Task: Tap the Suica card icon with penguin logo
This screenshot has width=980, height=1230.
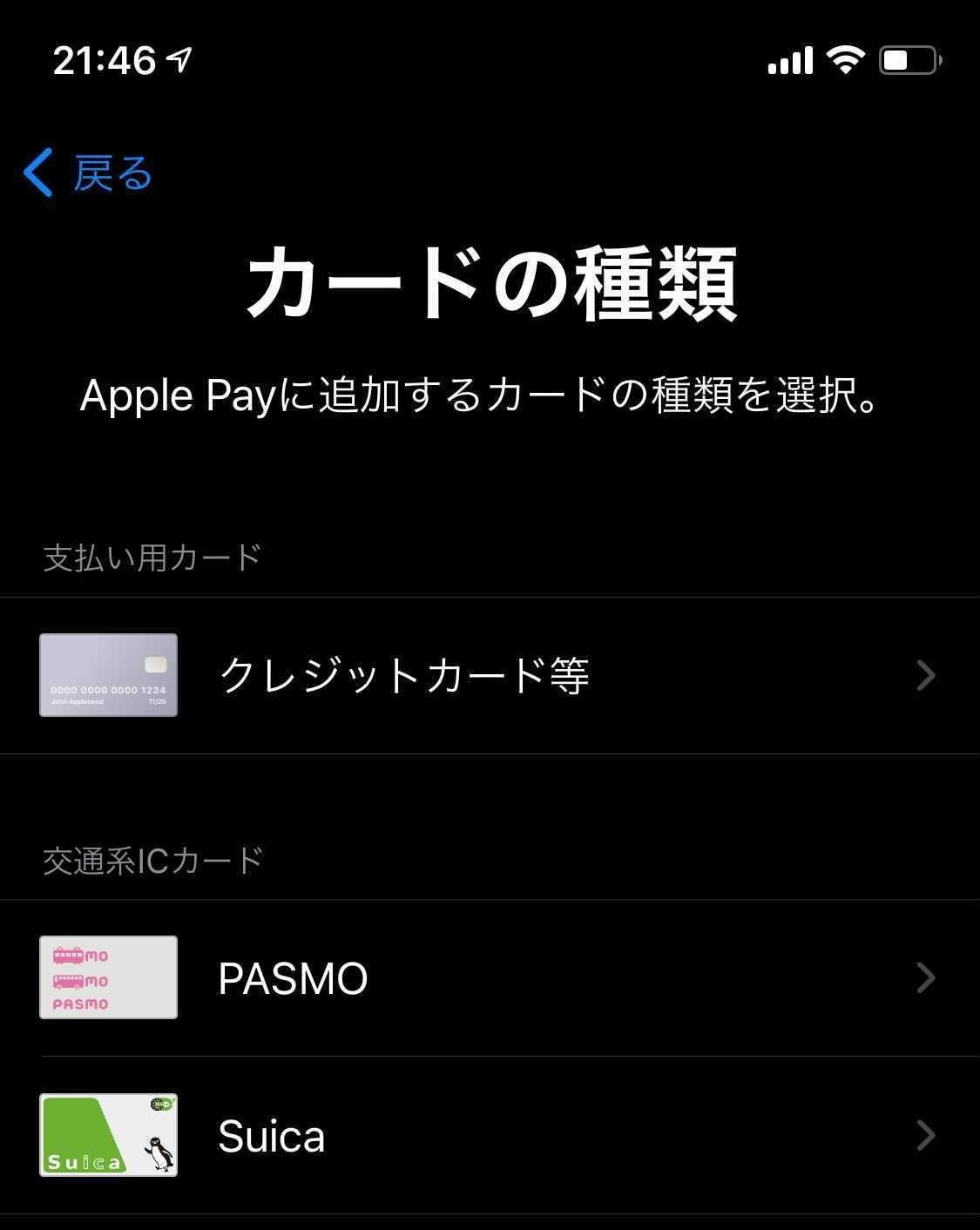Action: 108,1136
